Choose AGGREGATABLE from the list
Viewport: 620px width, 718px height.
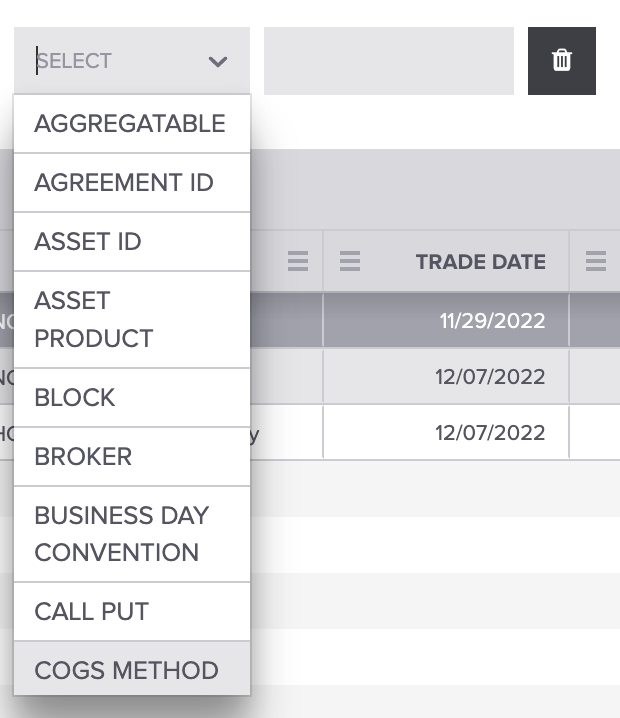(x=131, y=124)
